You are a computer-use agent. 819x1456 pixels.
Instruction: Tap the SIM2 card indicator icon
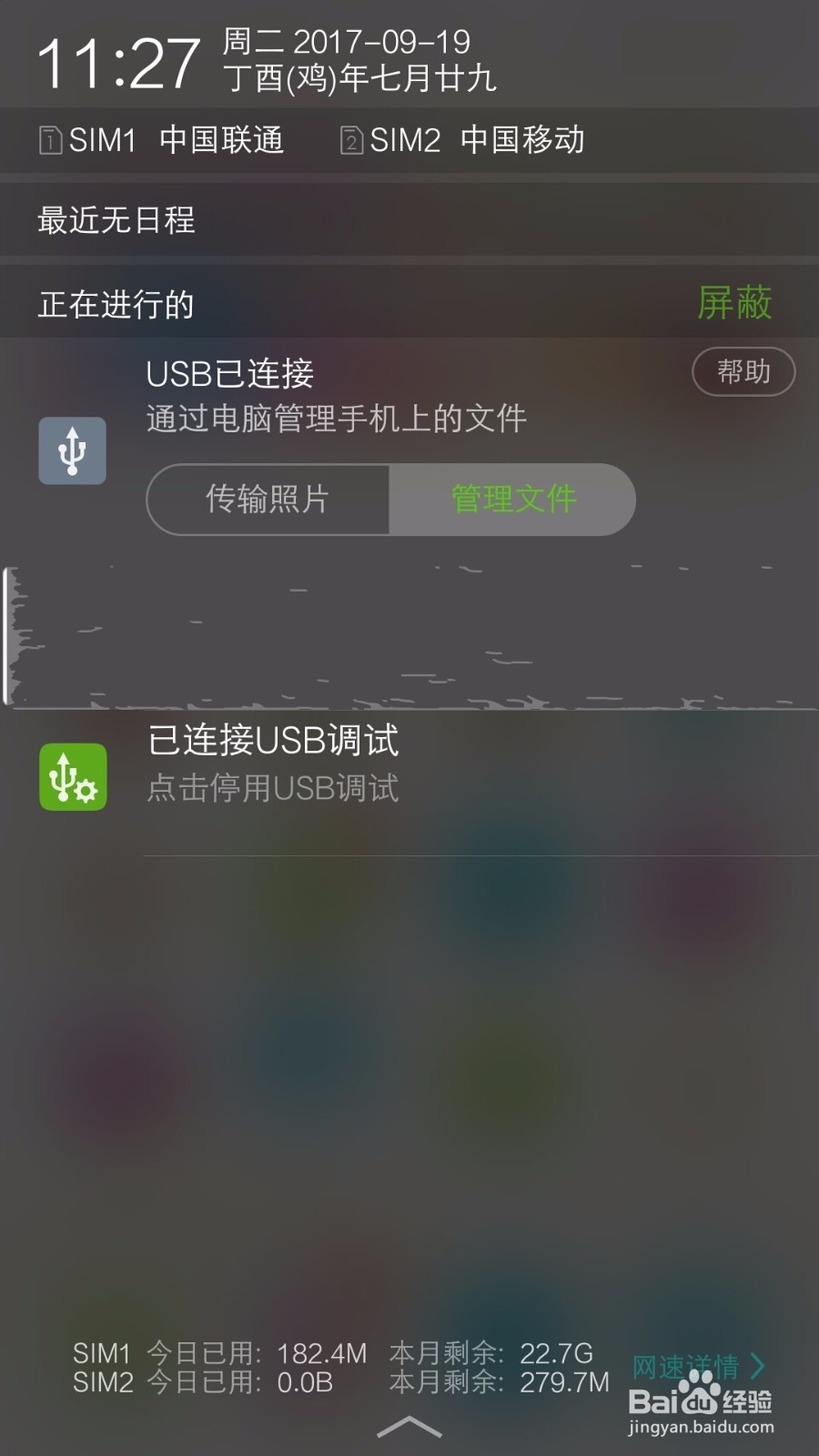pos(351,140)
